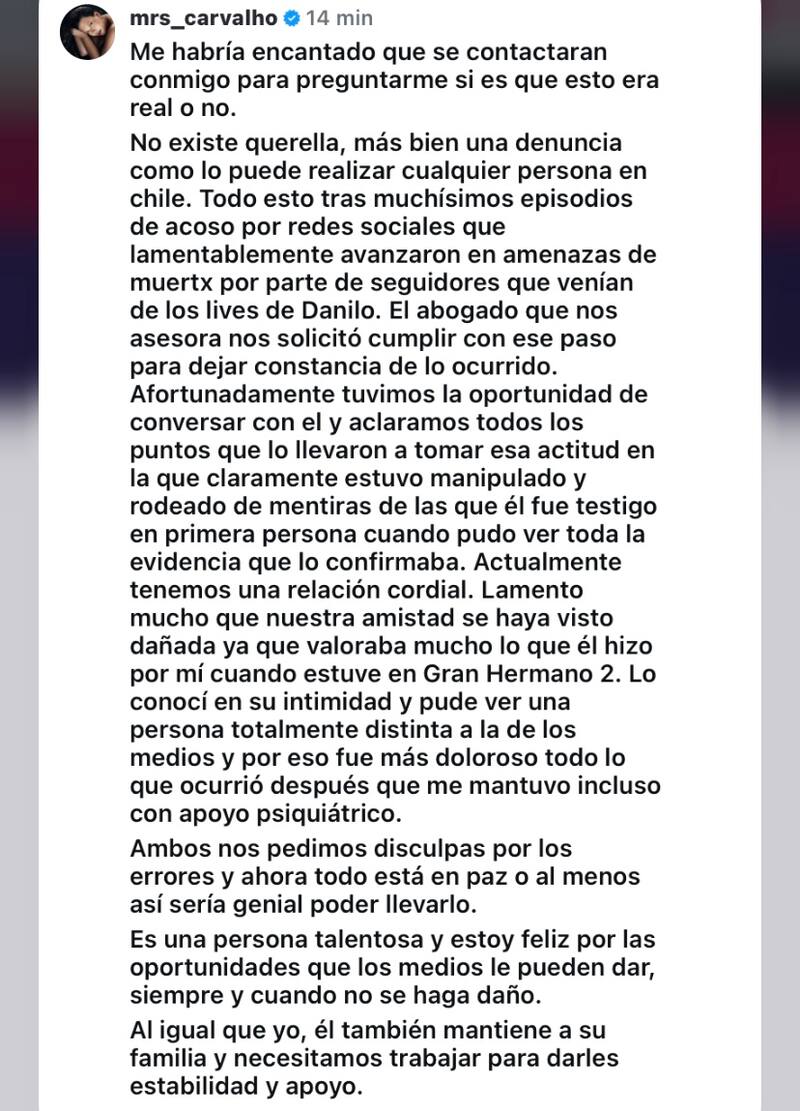This screenshot has height=1111, width=800.
Task: Open the mrs_carvalho username link
Action: pos(205,17)
